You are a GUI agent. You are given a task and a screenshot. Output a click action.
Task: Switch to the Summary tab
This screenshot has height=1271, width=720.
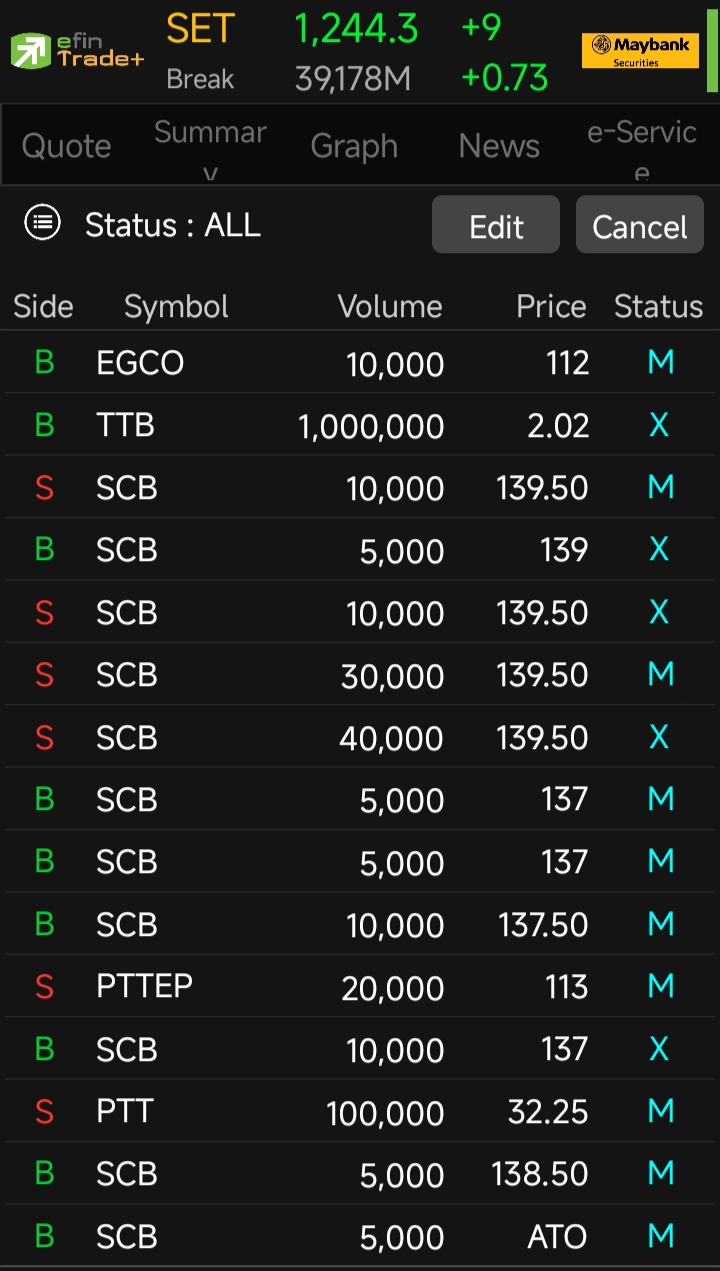(210, 146)
